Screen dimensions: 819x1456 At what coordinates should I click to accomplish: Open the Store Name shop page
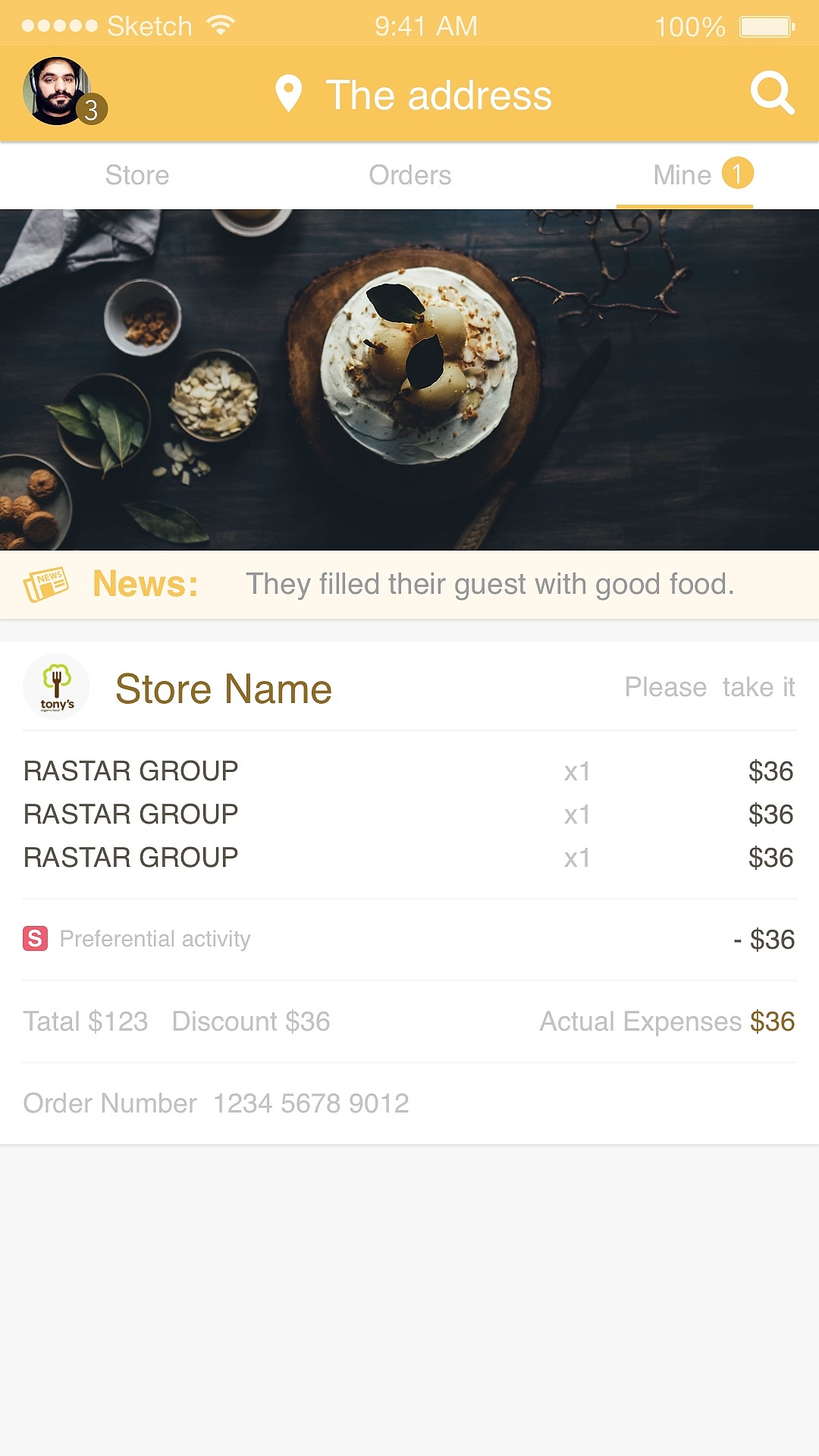tap(223, 689)
